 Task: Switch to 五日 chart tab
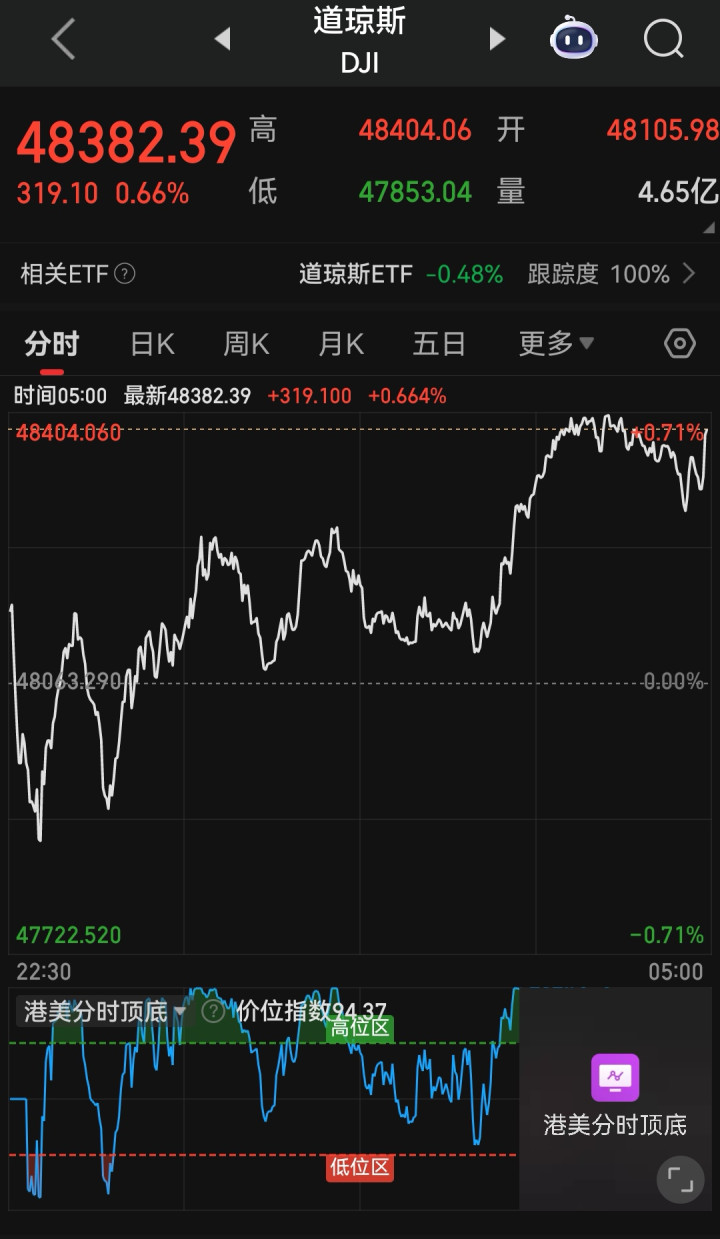click(439, 345)
